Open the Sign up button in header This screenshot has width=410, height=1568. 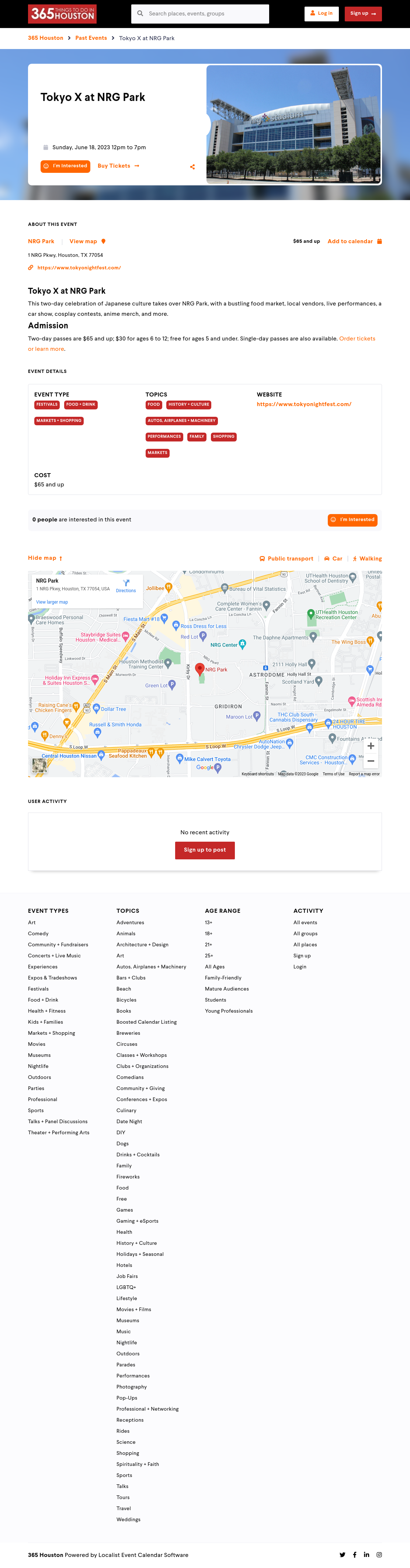(363, 13)
